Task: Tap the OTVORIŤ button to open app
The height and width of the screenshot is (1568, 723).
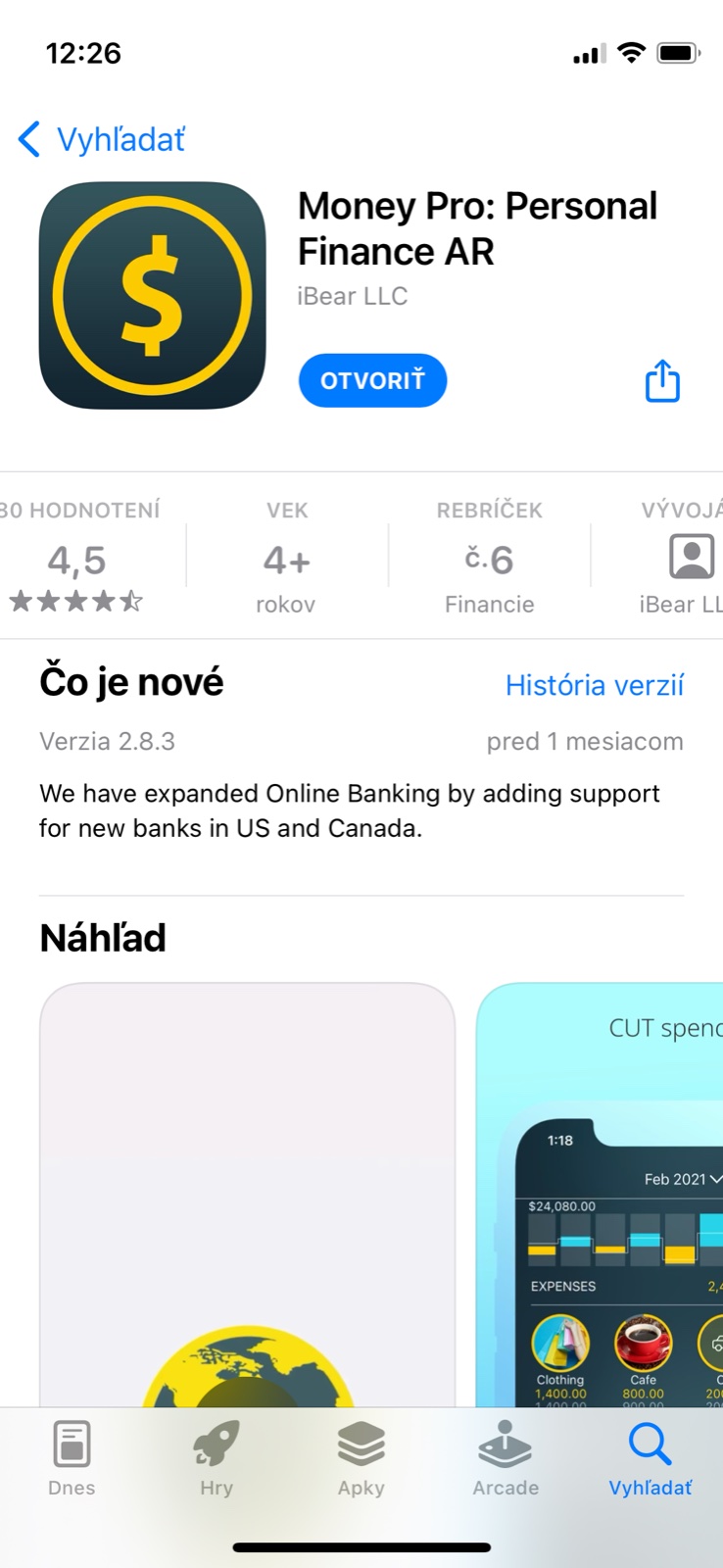Action: tap(372, 380)
